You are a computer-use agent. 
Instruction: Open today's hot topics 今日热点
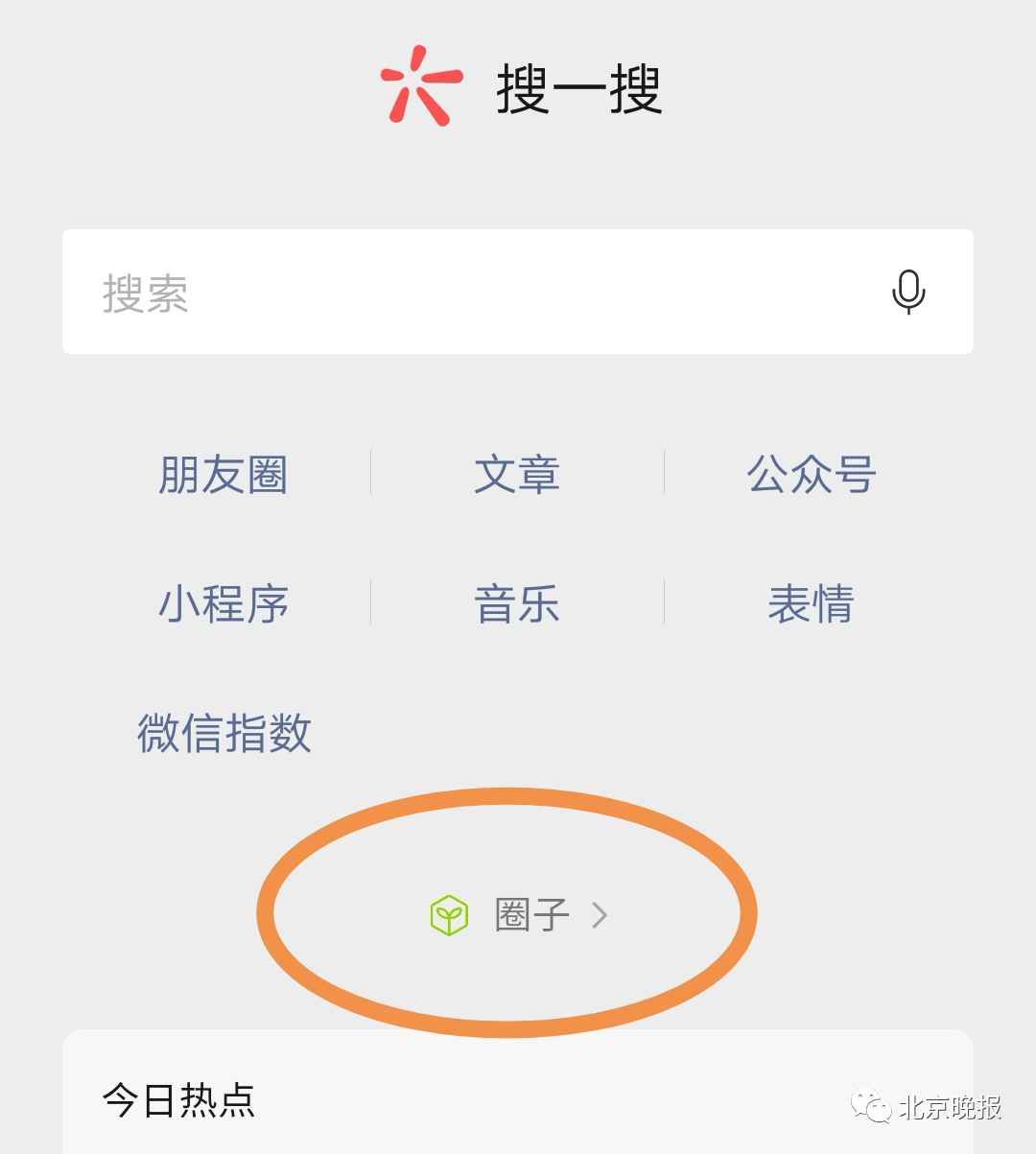178,1102
